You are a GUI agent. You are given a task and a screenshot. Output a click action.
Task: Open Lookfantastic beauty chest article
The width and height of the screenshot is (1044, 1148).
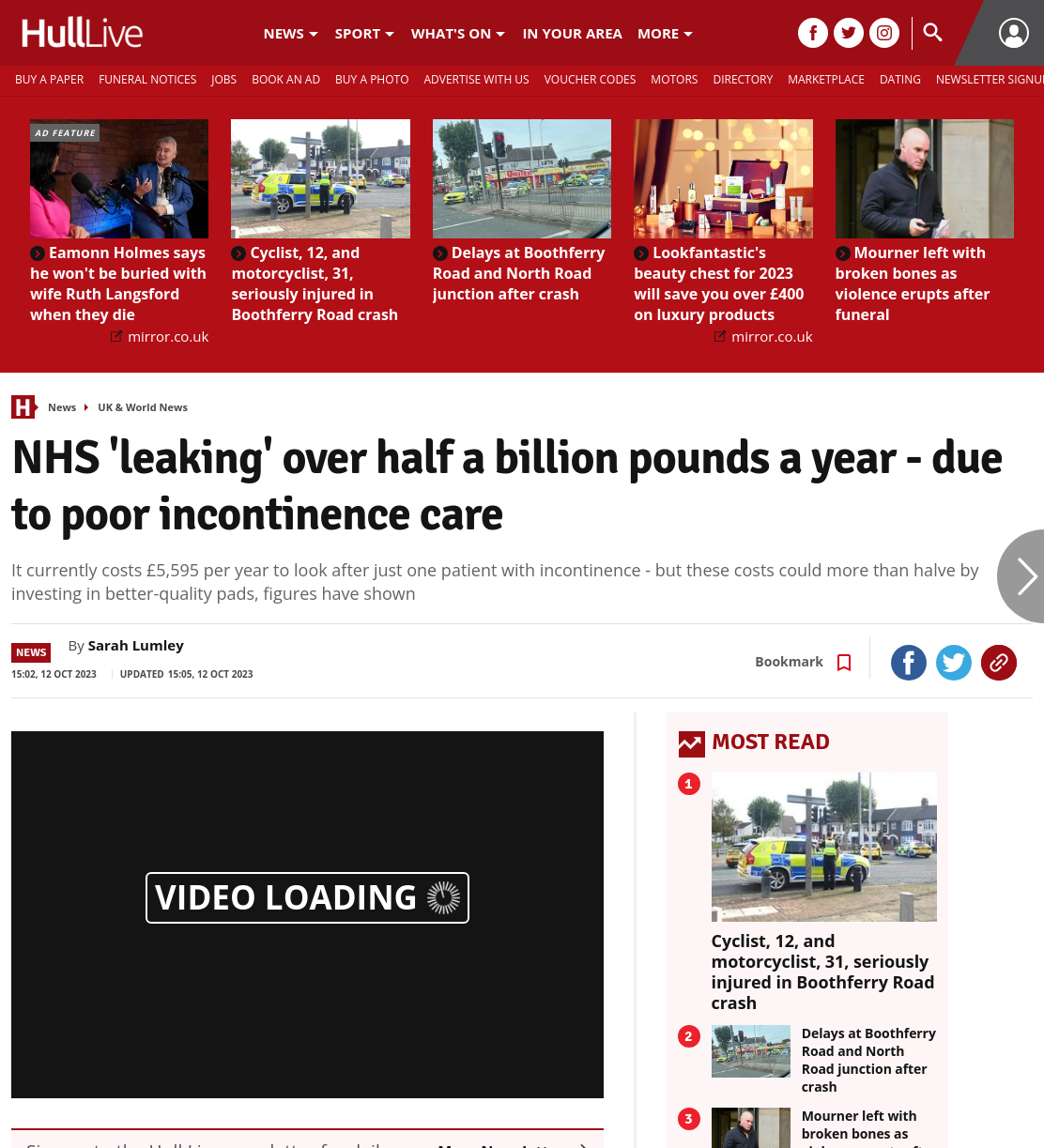[719, 283]
